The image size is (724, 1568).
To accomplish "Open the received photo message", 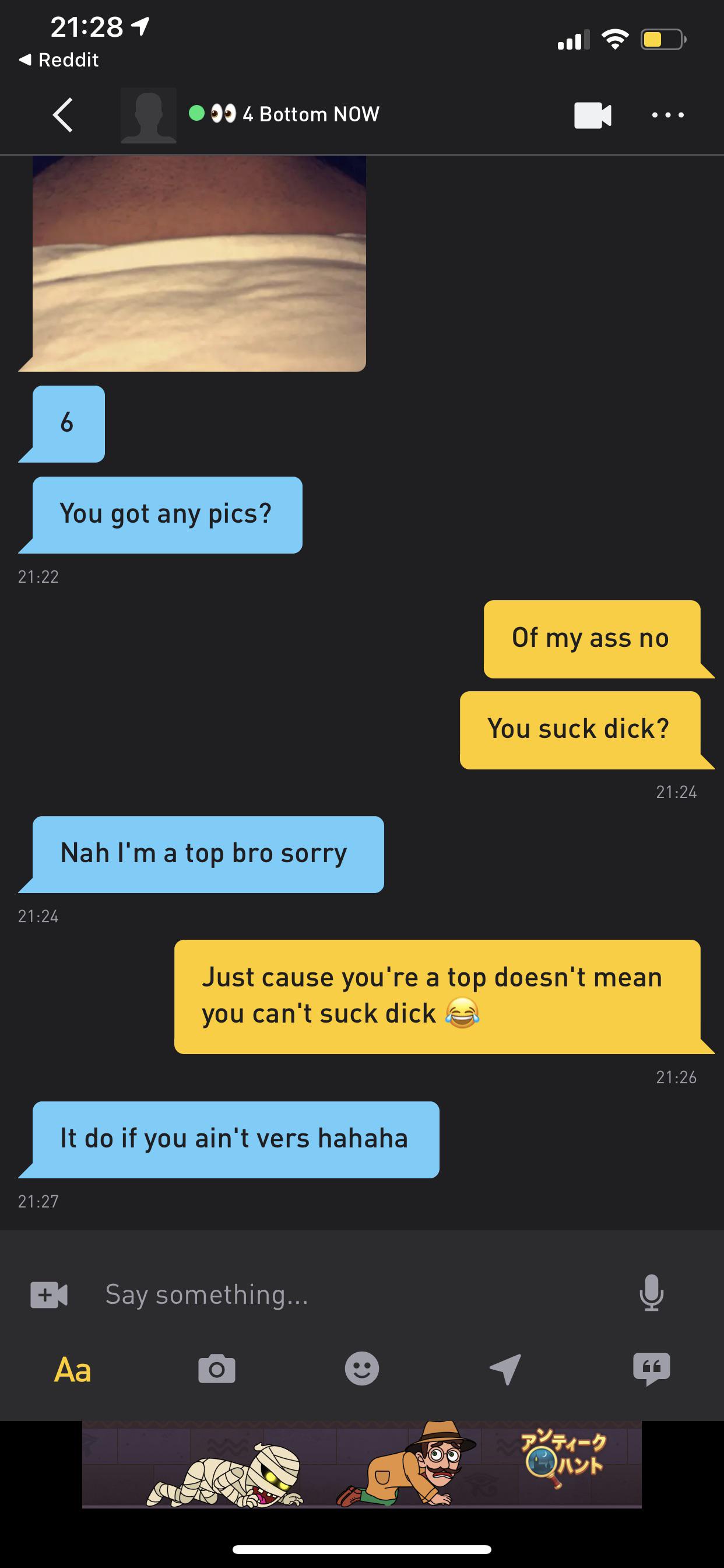I will tap(199, 263).
